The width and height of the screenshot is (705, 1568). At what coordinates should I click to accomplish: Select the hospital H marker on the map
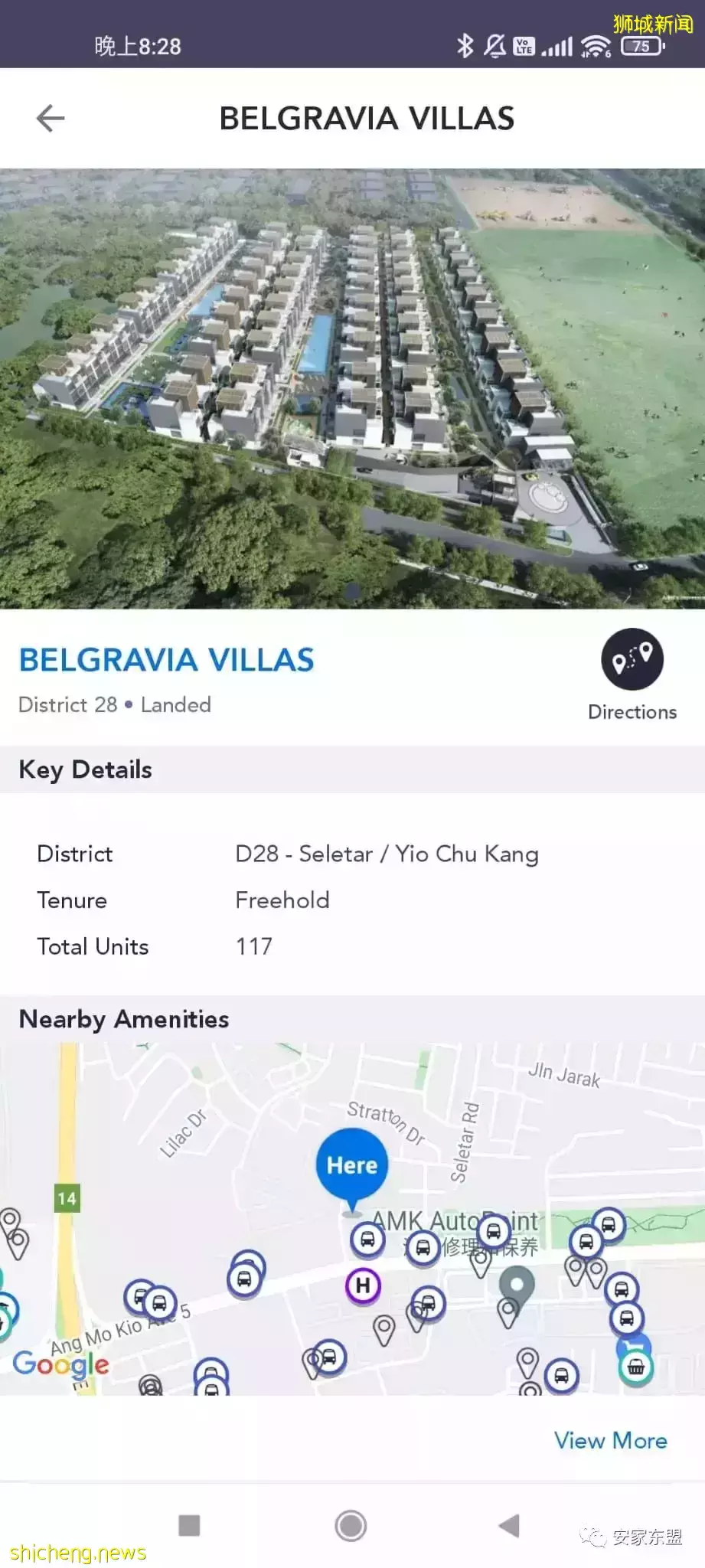click(363, 1285)
